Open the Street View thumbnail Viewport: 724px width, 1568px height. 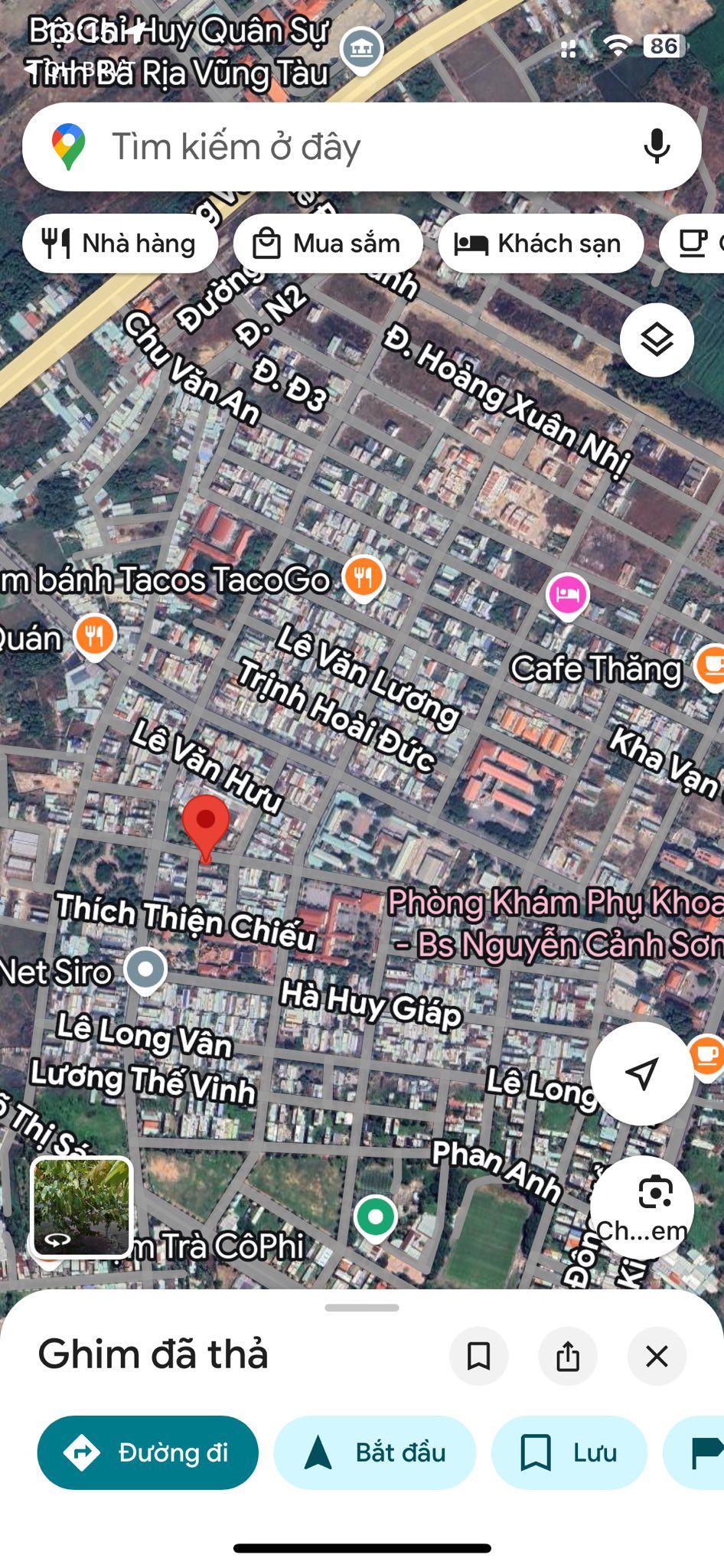[x=82, y=1207]
